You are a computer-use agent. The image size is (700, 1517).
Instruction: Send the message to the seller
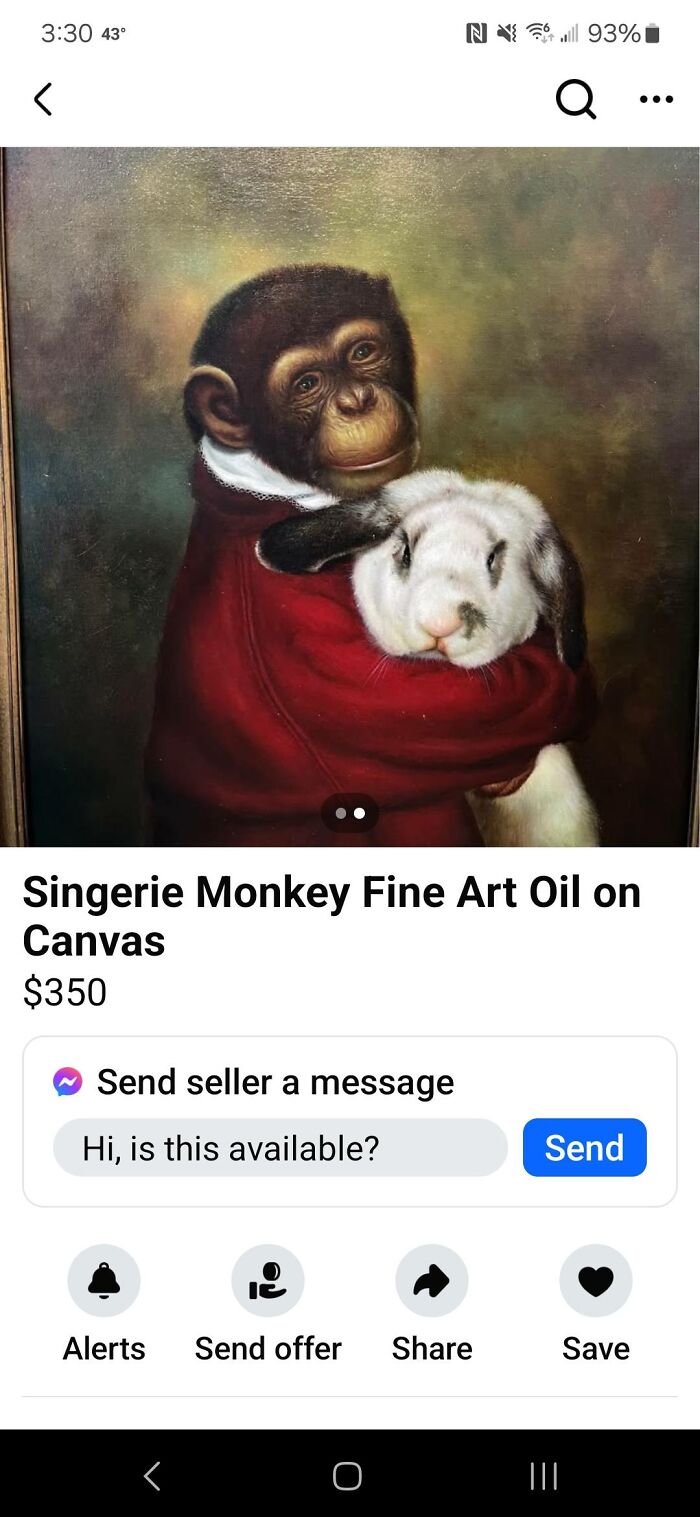pyautogui.click(x=584, y=1147)
